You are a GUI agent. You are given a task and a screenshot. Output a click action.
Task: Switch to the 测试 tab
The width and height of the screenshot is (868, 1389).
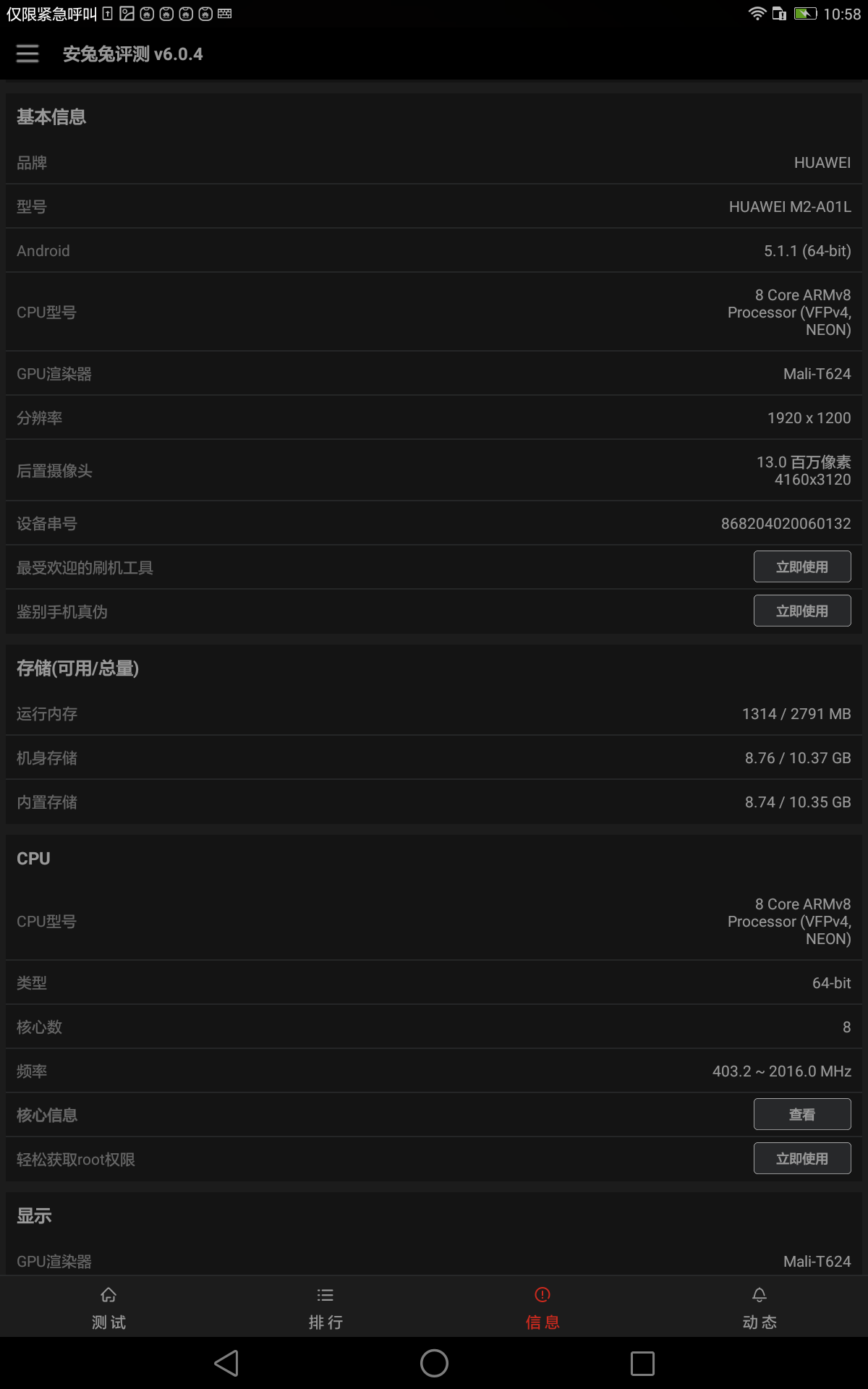[x=109, y=1308]
